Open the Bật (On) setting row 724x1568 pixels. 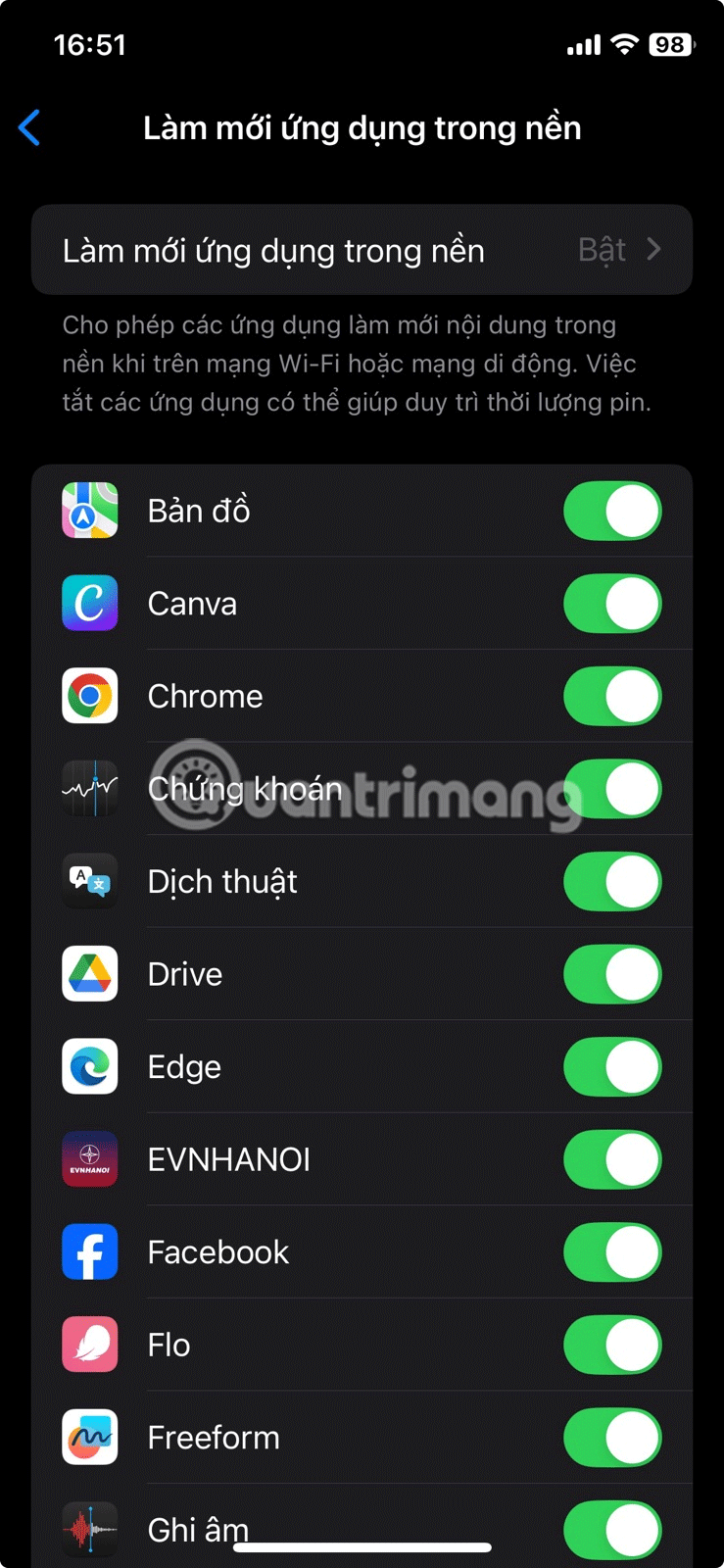(362, 250)
